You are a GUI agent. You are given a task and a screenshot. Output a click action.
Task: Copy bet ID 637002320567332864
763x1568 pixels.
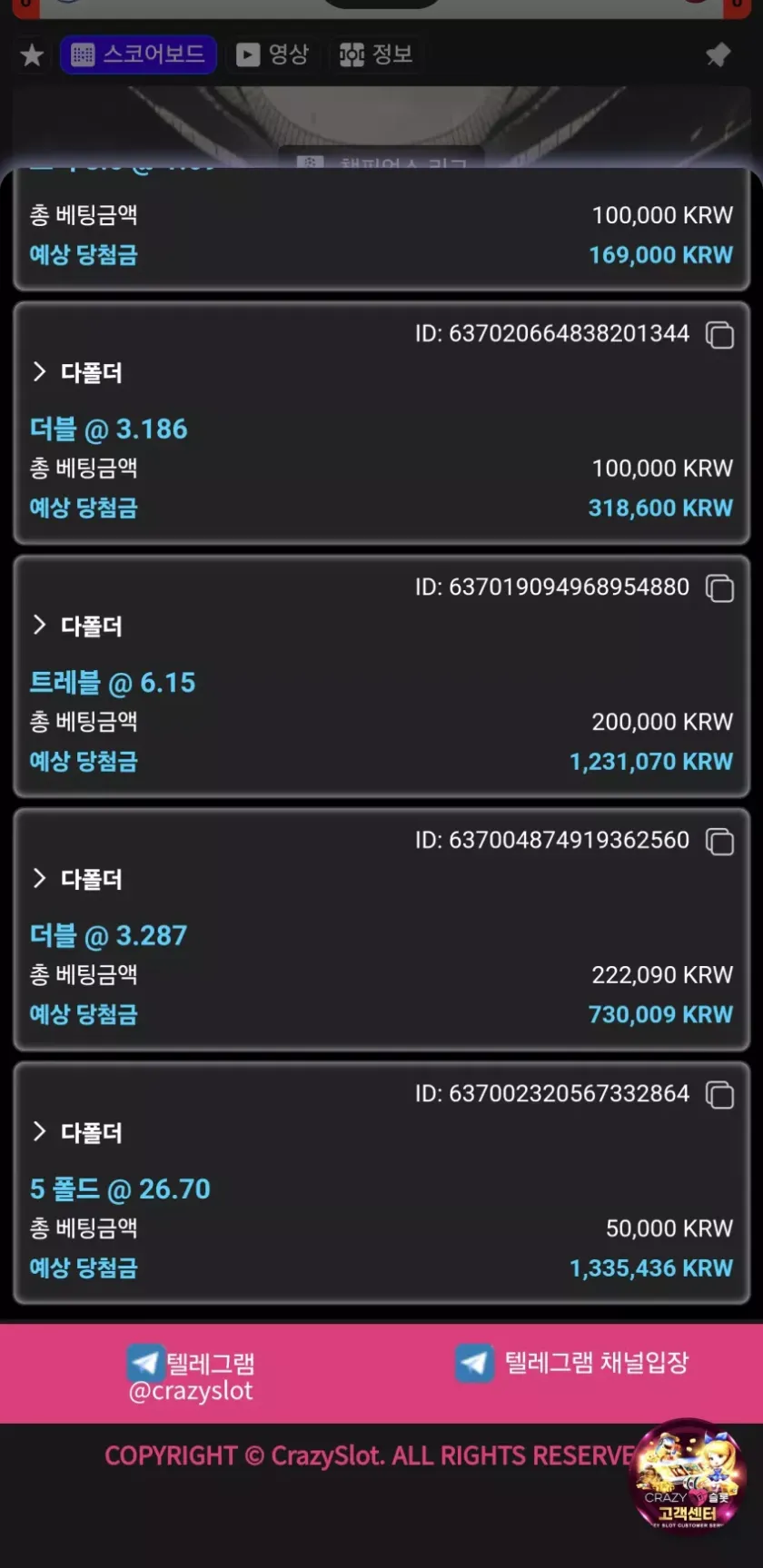720,1095
